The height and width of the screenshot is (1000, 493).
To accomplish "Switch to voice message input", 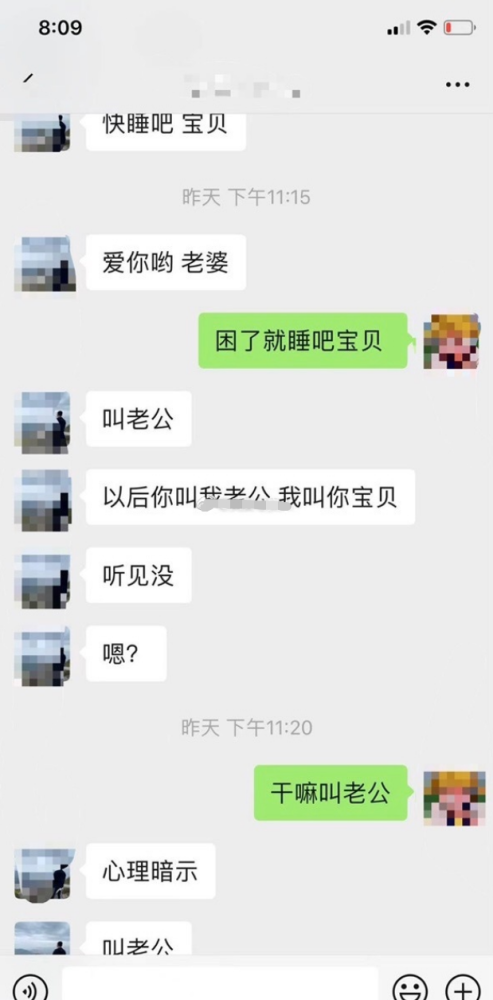I will 29,989.
